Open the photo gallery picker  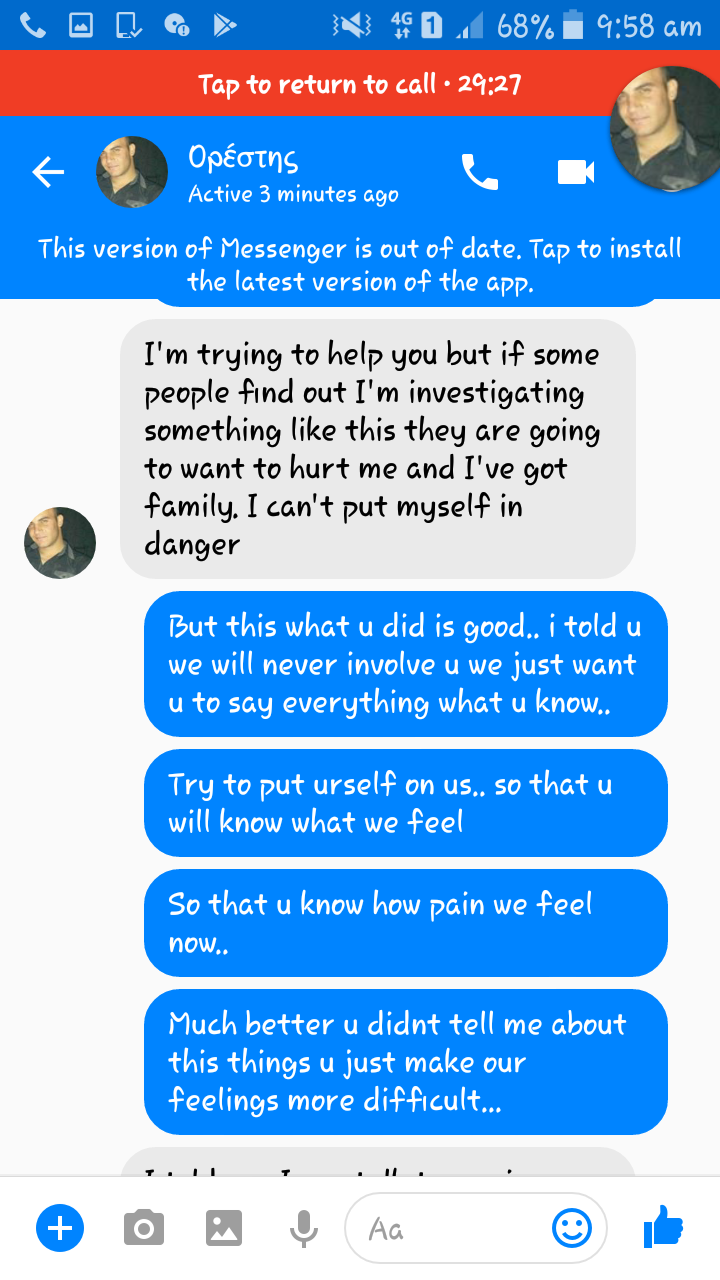pyautogui.click(x=224, y=1227)
